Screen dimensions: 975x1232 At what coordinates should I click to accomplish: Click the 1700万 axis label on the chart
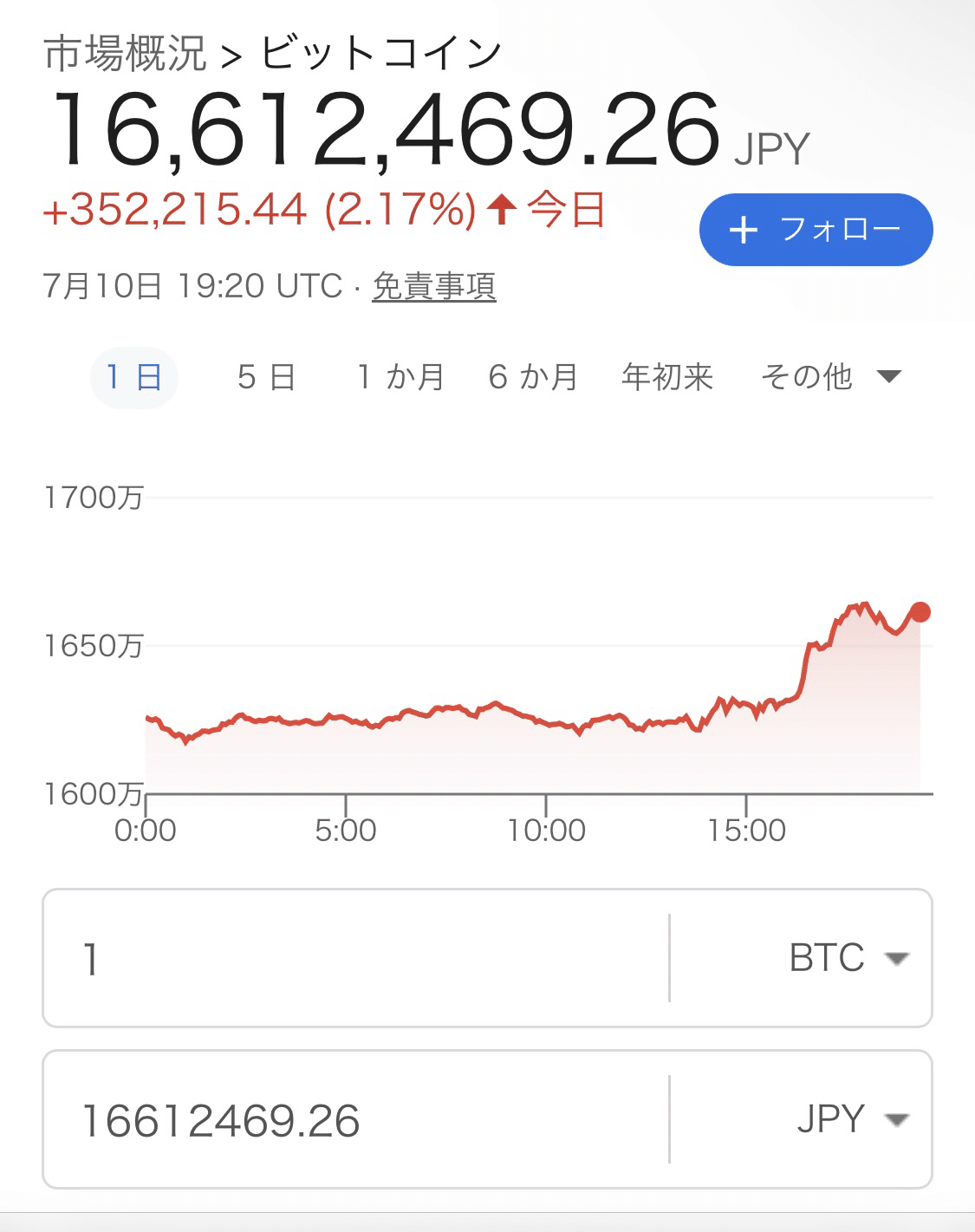click(x=95, y=499)
